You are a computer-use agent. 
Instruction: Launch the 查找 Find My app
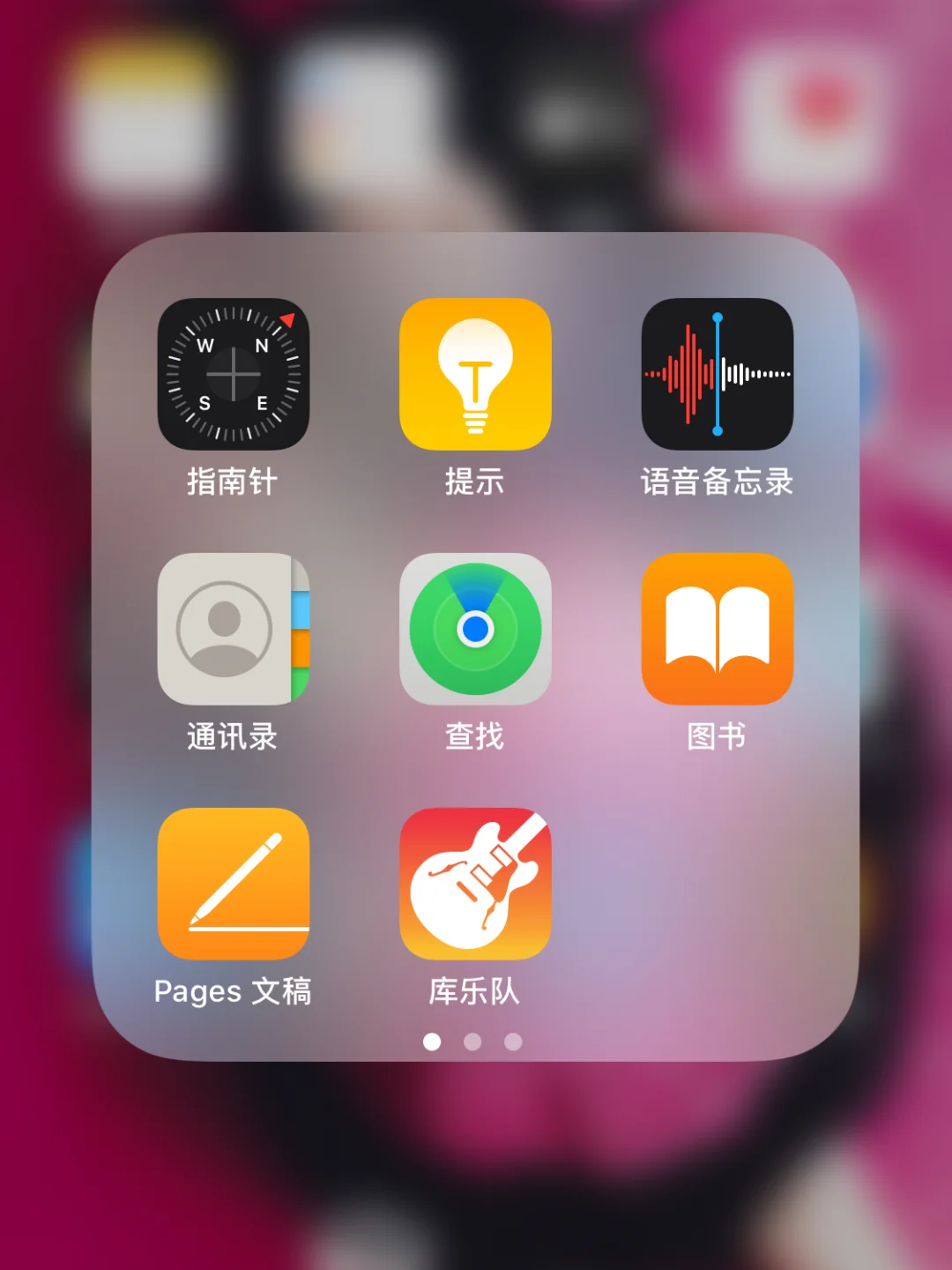475,629
